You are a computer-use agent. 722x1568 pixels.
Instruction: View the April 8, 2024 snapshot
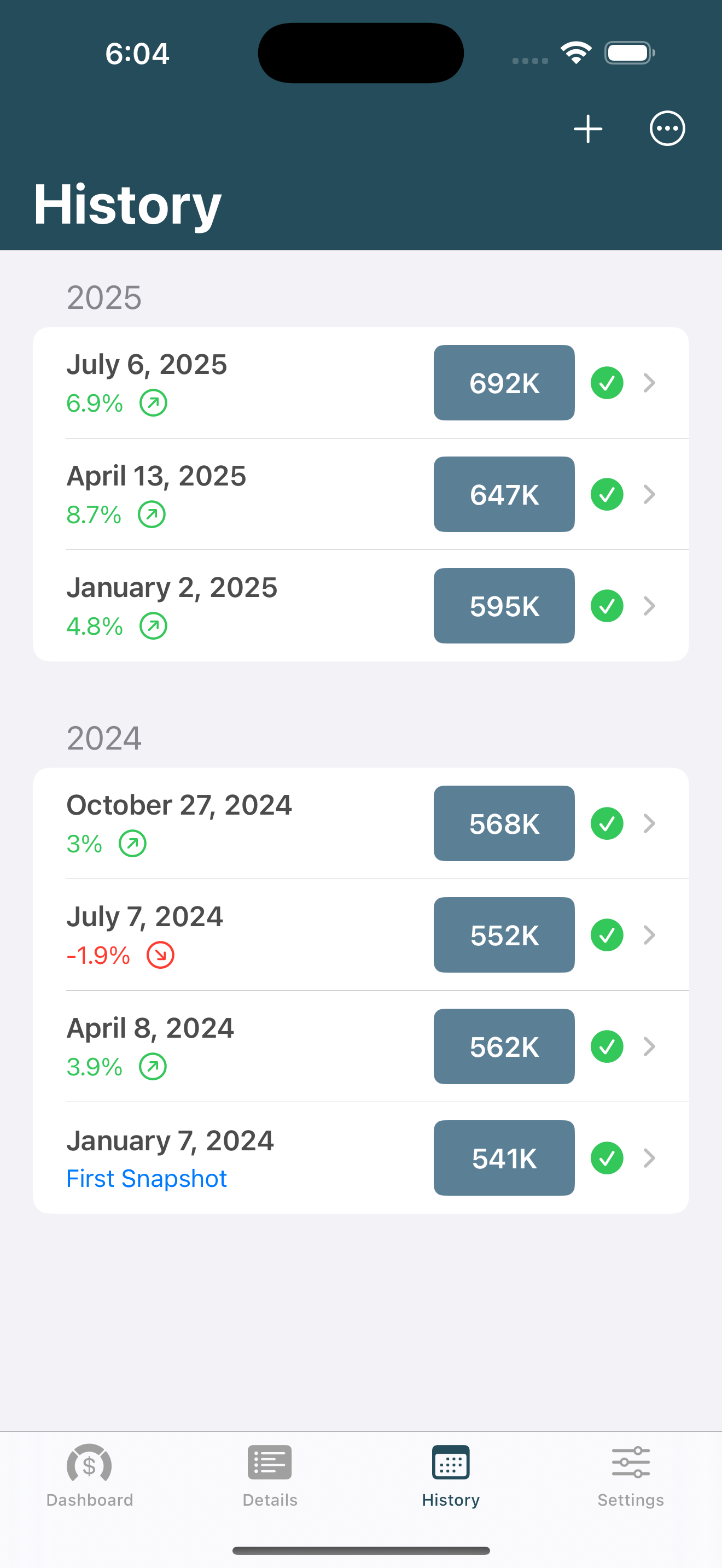(x=361, y=1046)
